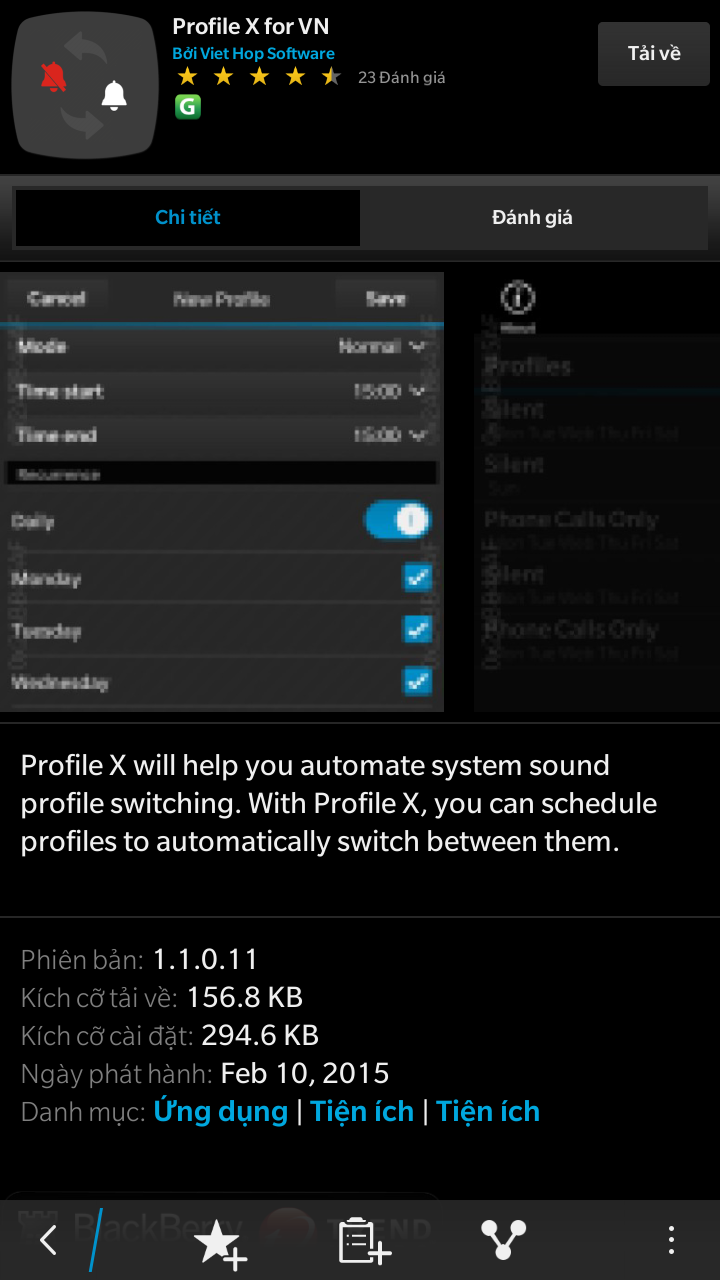Switch to the Đánh giá tab
Image resolution: width=720 pixels, height=1280 pixels.
coord(532,218)
